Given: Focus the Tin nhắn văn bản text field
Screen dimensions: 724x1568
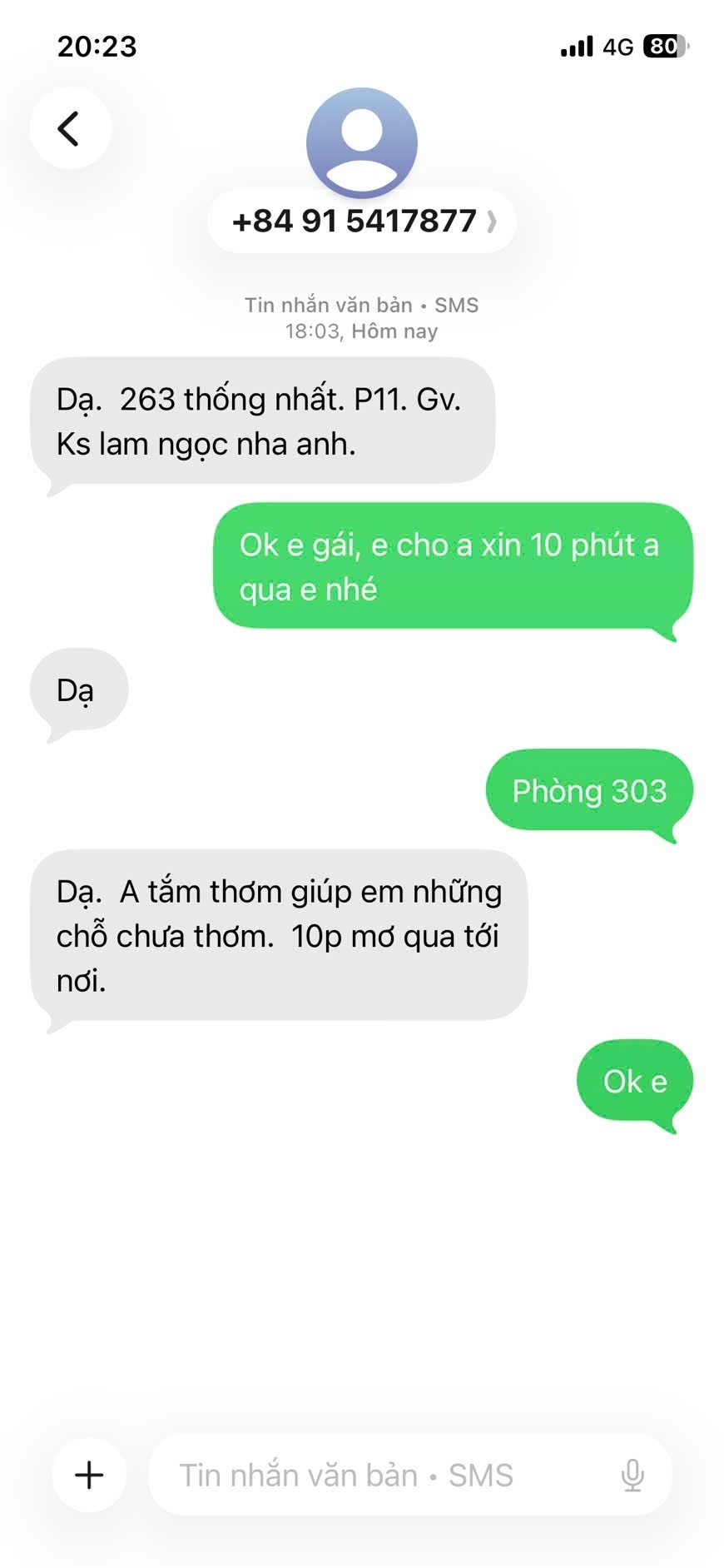Looking at the screenshot, I should (x=374, y=1475).
